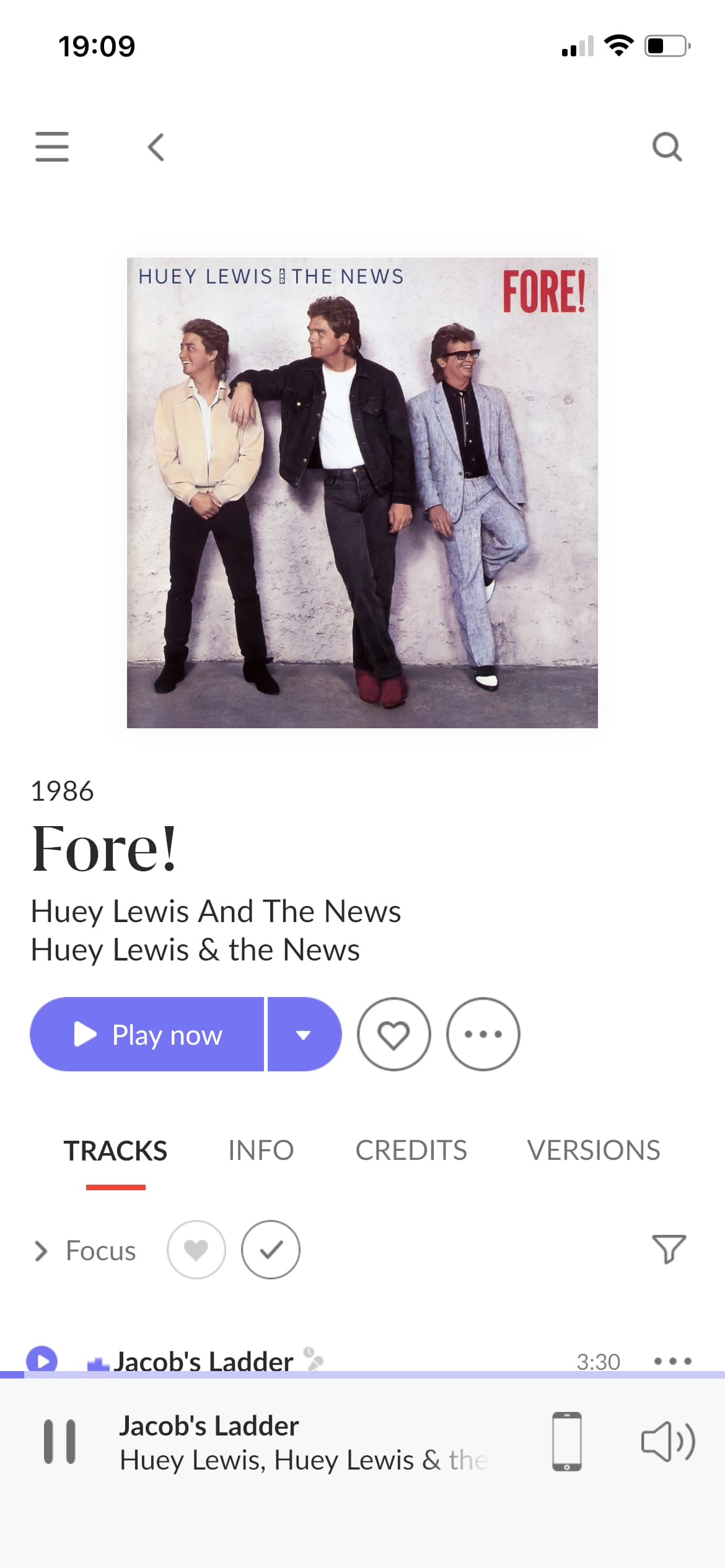The width and height of the screenshot is (725, 1568).
Task: Expand the play options dropdown arrow
Action: point(304,1034)
